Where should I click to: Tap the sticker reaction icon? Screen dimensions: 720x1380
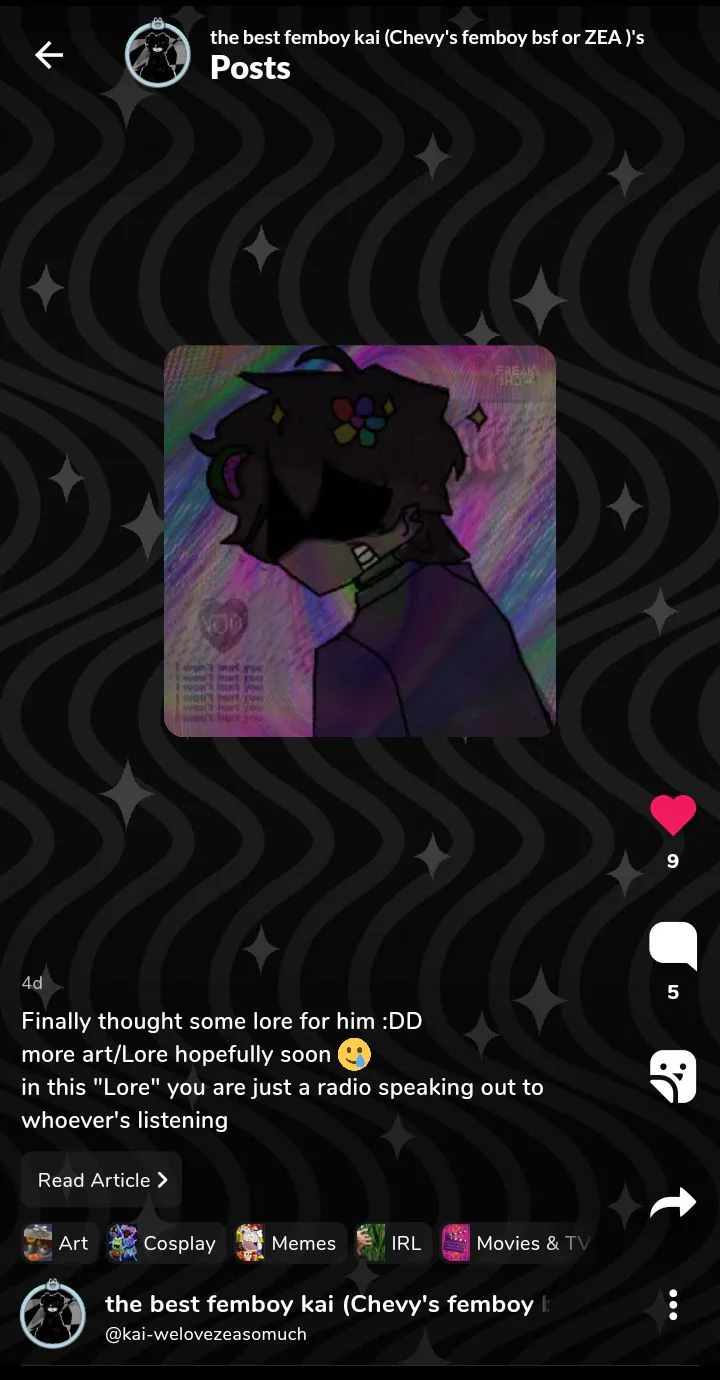[673, 1076]
